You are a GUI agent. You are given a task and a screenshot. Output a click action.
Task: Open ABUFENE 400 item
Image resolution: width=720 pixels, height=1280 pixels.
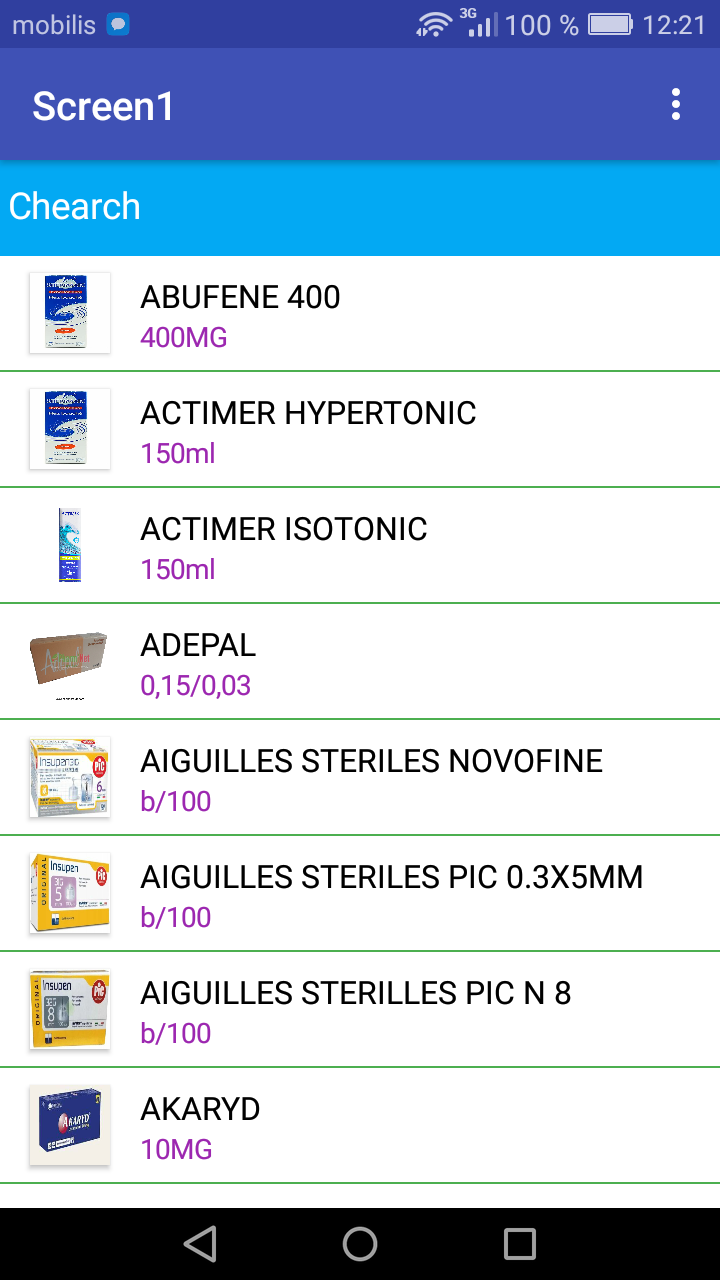click(360, 314)
